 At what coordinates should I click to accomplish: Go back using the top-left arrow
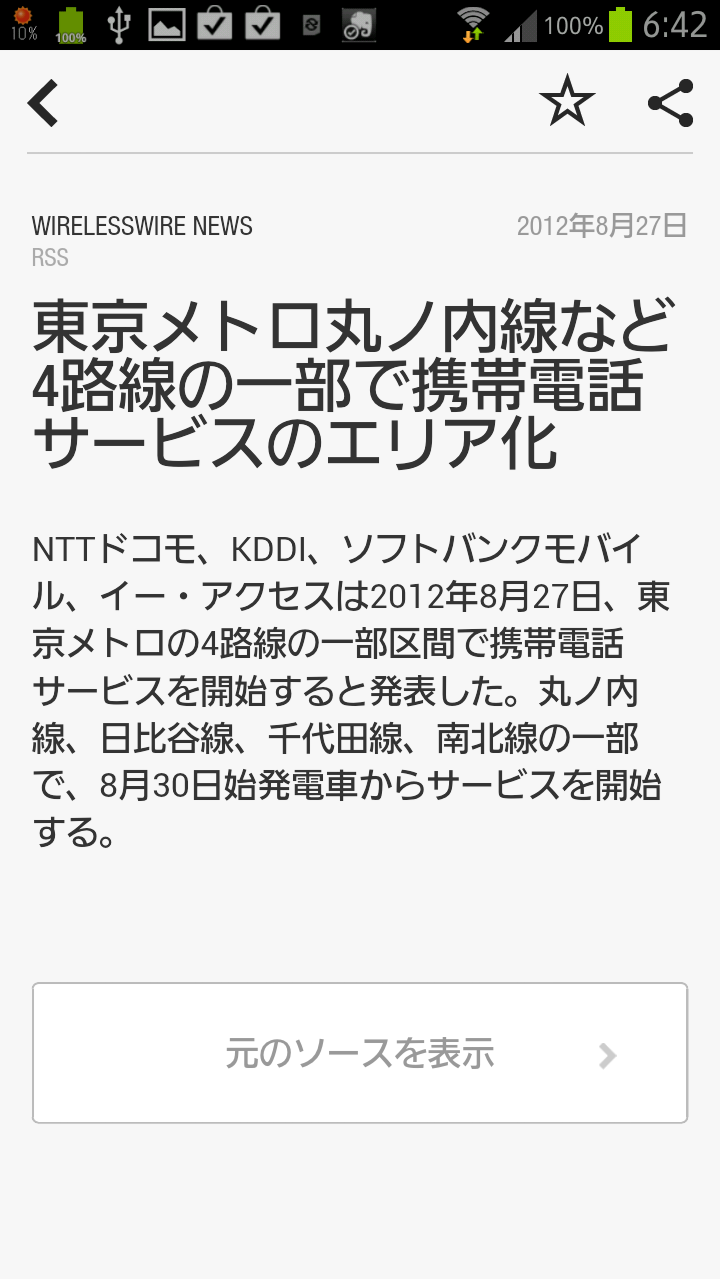(43, 102)
